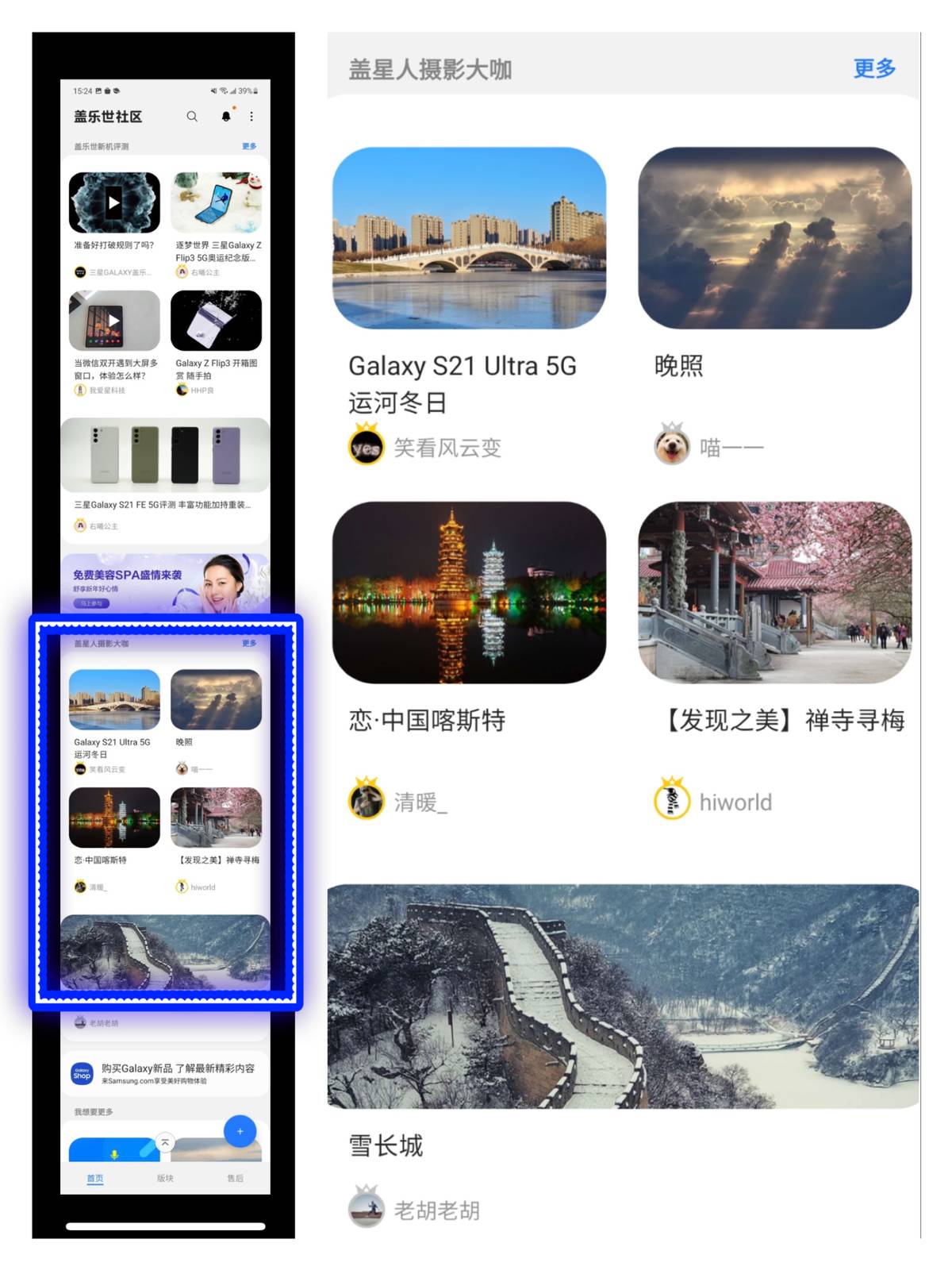Play the 准备好打破规则了吗 video

click(113, 203)
